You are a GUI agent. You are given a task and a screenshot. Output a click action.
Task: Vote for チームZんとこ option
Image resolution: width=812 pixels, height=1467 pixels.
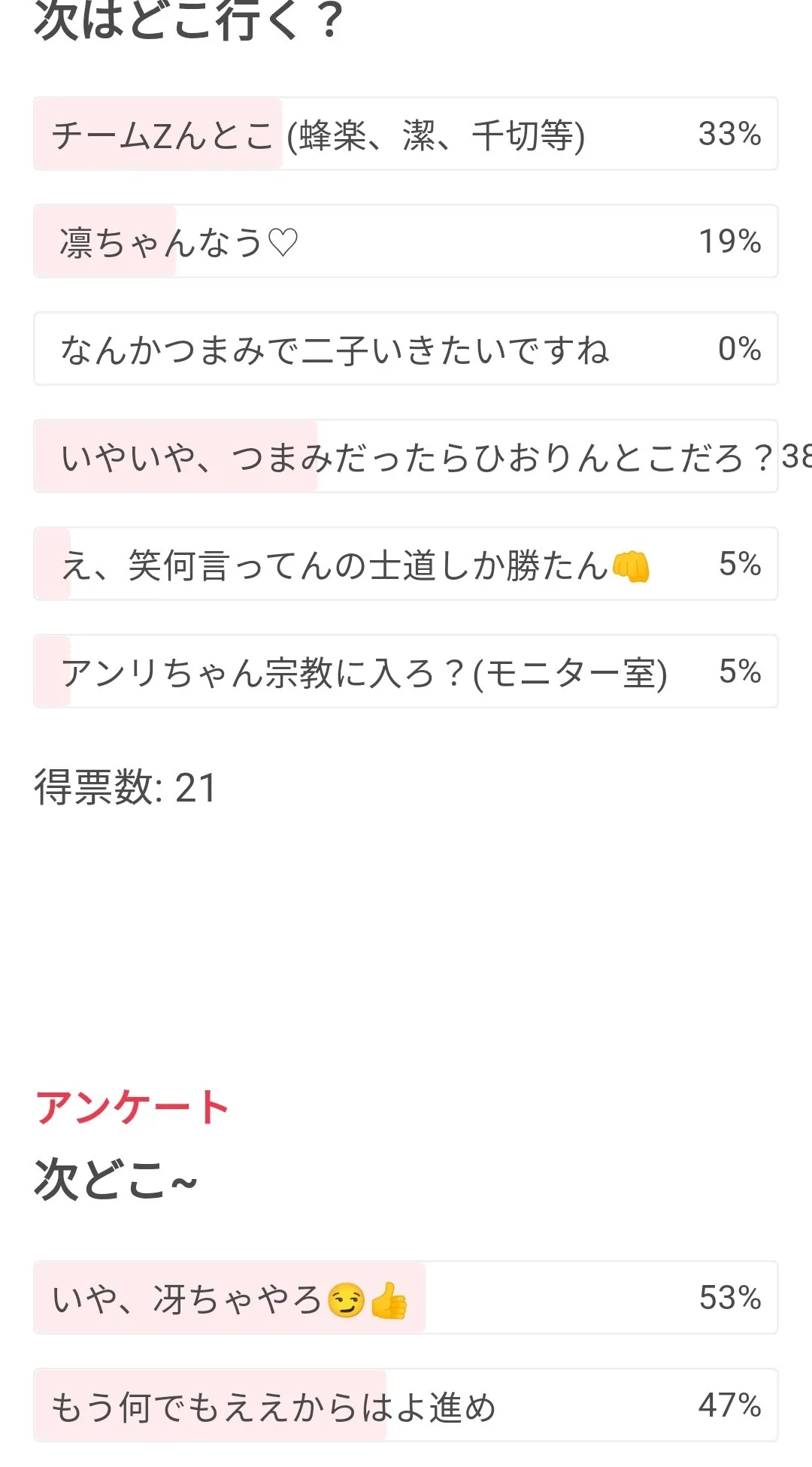point(405,134)
